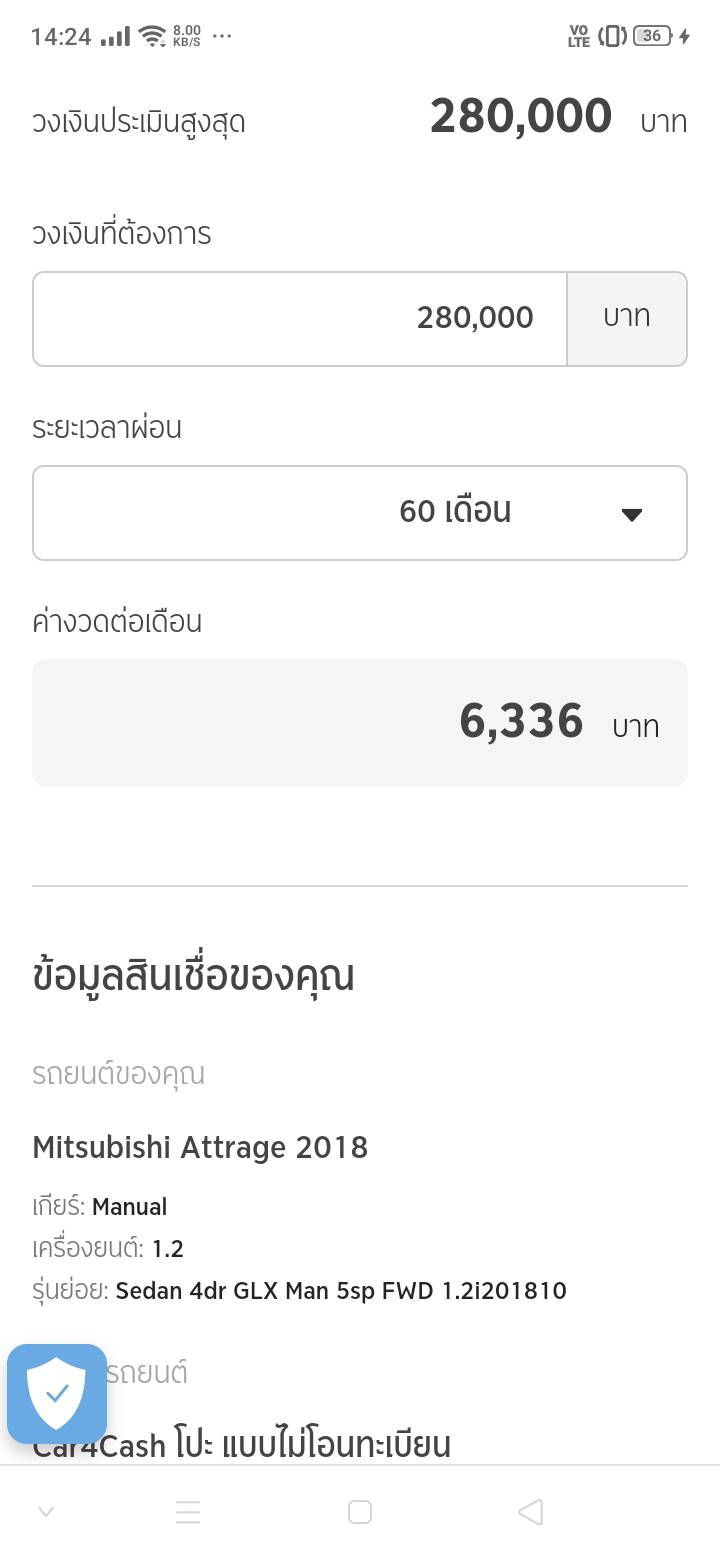720x1560 pixels.
Task: Open the 60 เดือน installment period dropdown
Action: pyautogui.click(x=360, y=513)
